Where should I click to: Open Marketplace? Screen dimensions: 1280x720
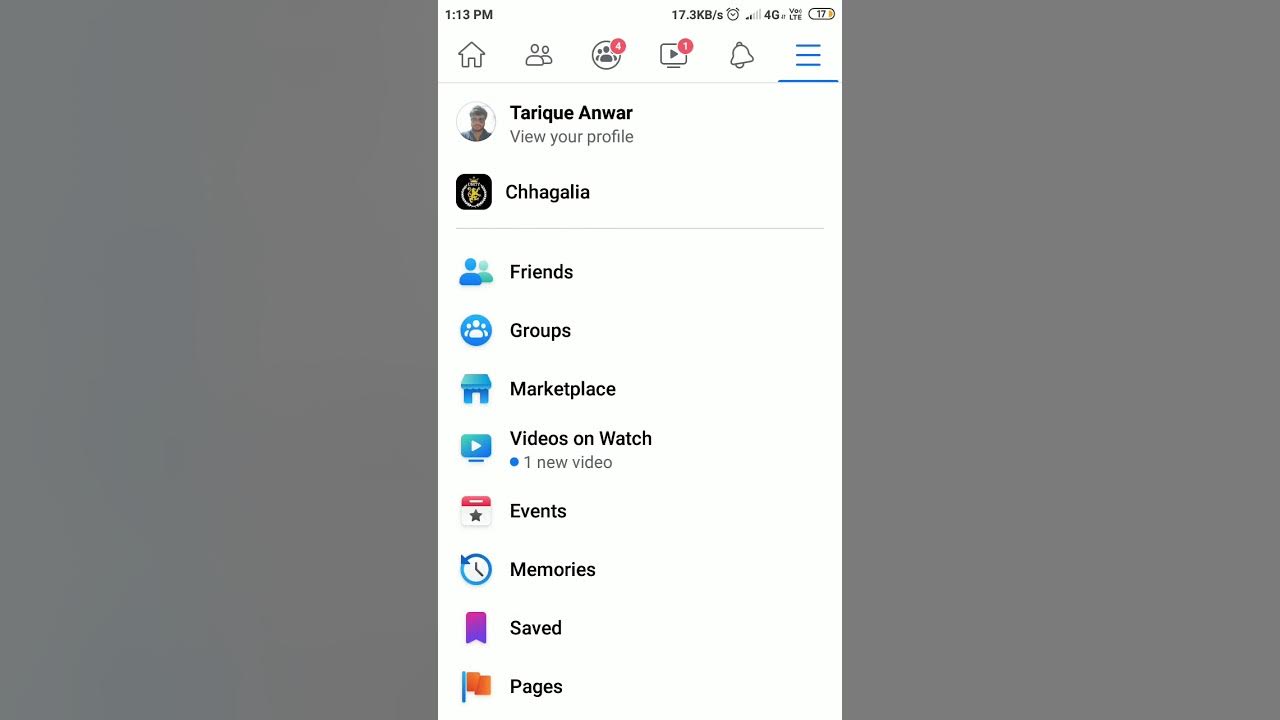tap(562, 389)
